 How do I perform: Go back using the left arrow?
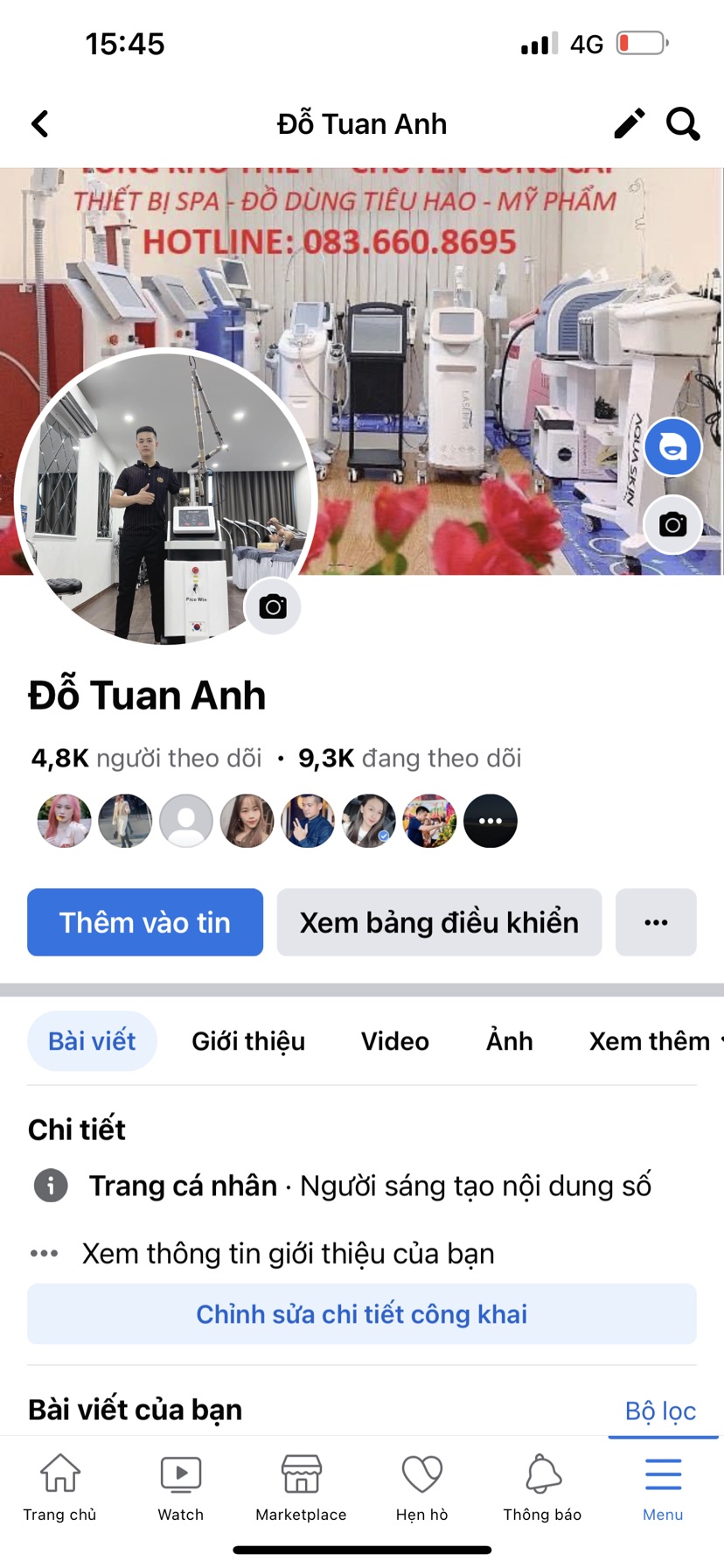(39, 123)
